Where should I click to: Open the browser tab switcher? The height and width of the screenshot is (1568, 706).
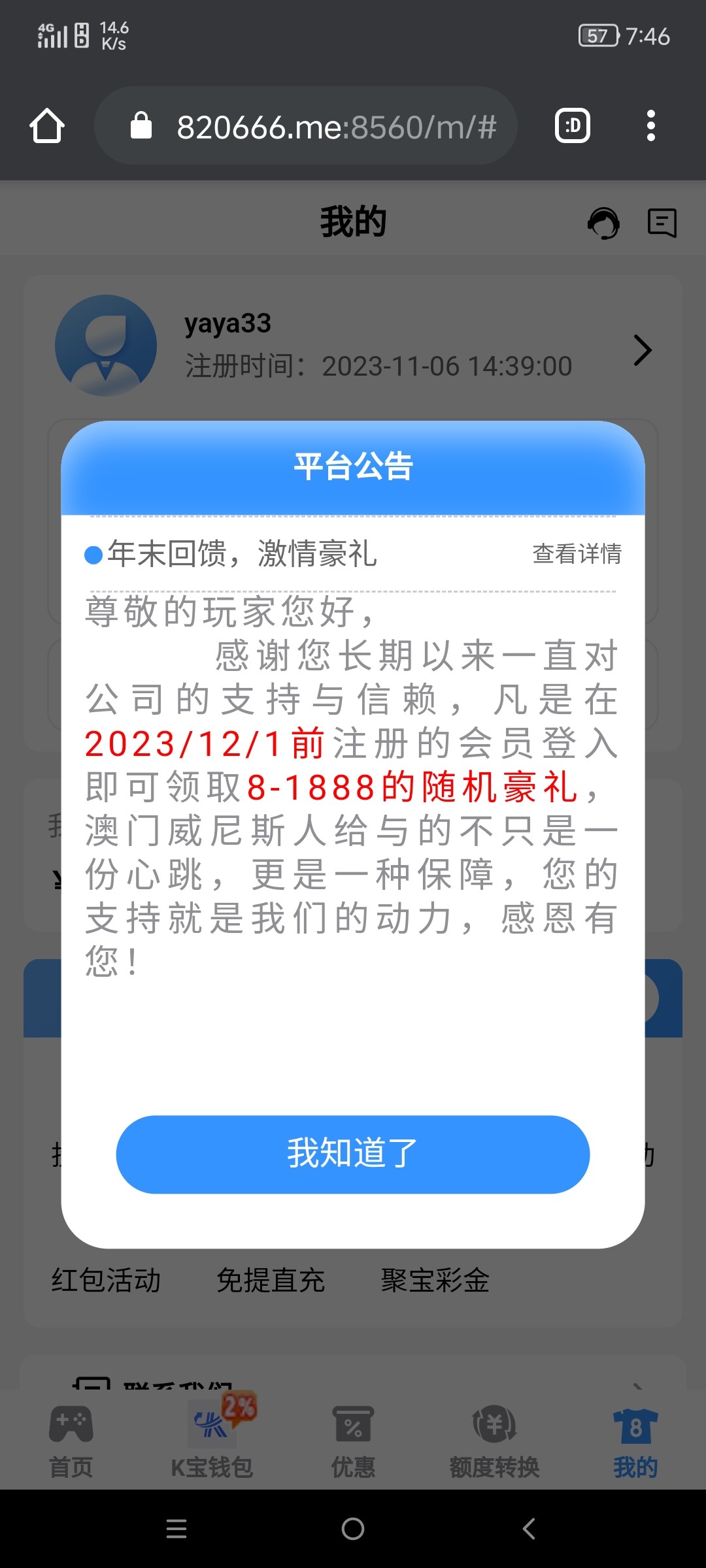tap(573, 125)
